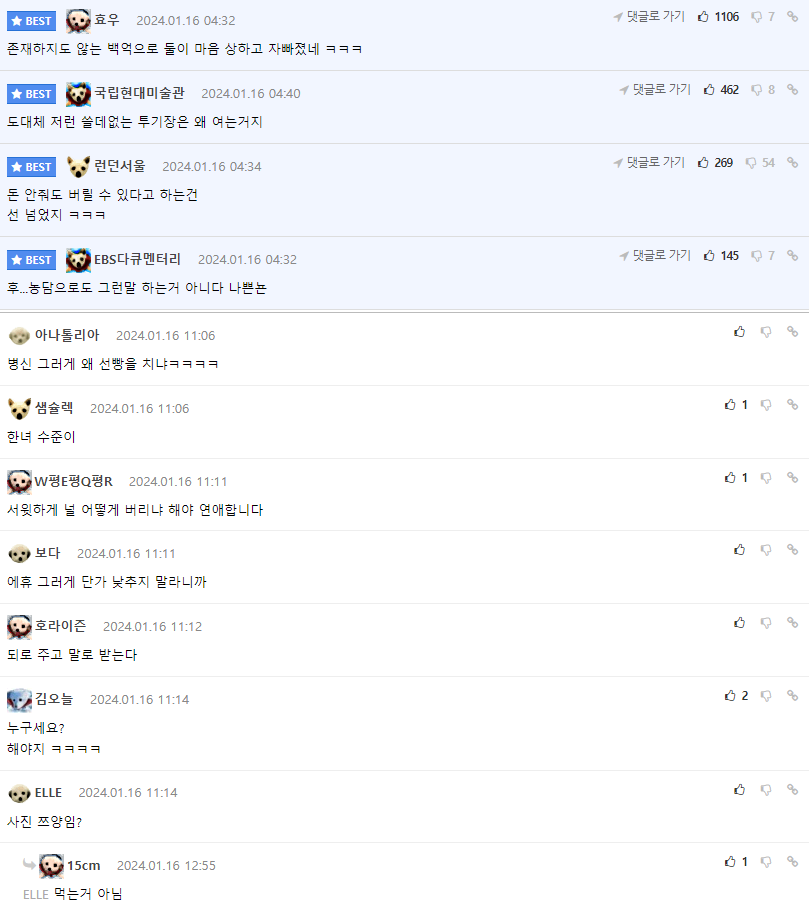809x912 pixels.
Task: Jump to 런던서울's comment via 댓글로 가기
Action: pyautogui.click(x=649, y=163)
